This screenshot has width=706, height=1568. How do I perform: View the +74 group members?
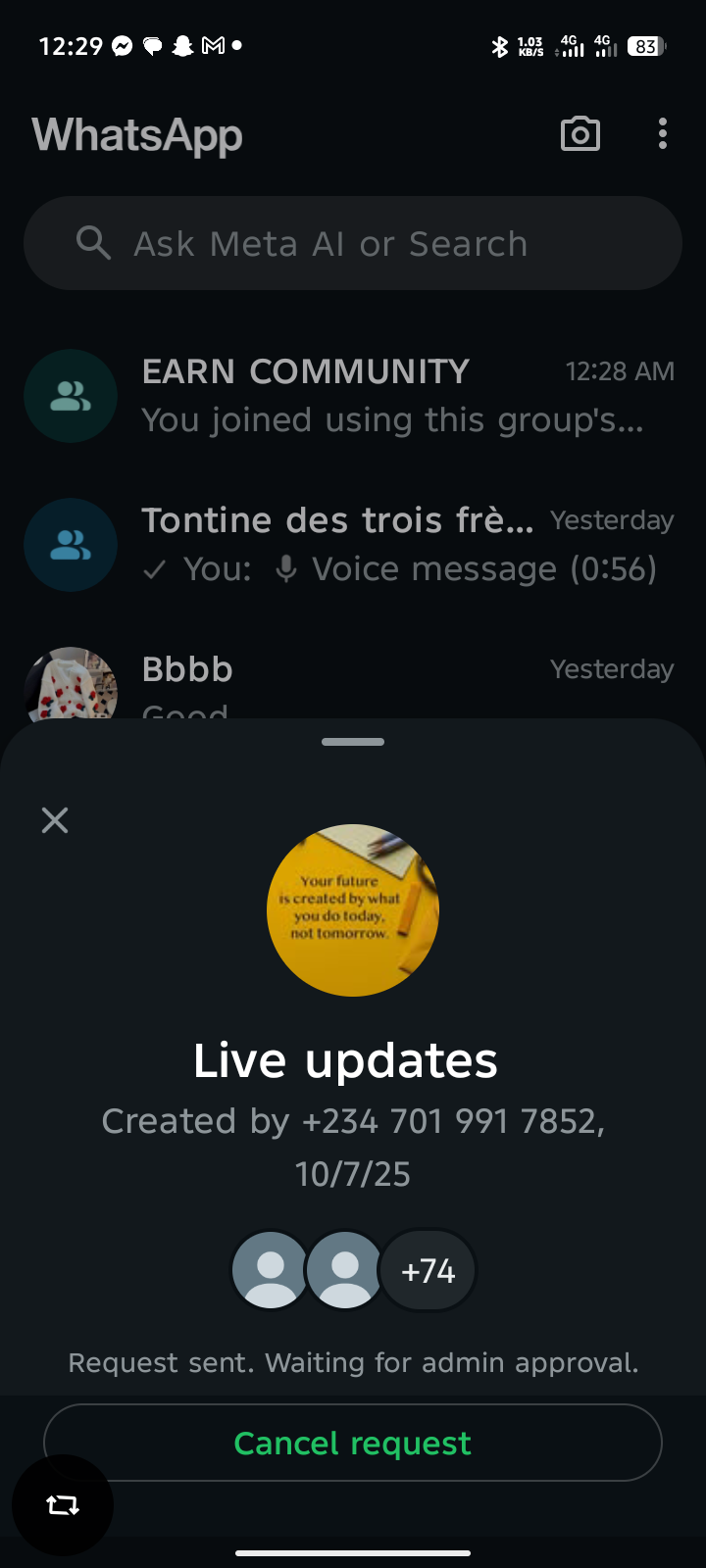[x=429, y=1271]
